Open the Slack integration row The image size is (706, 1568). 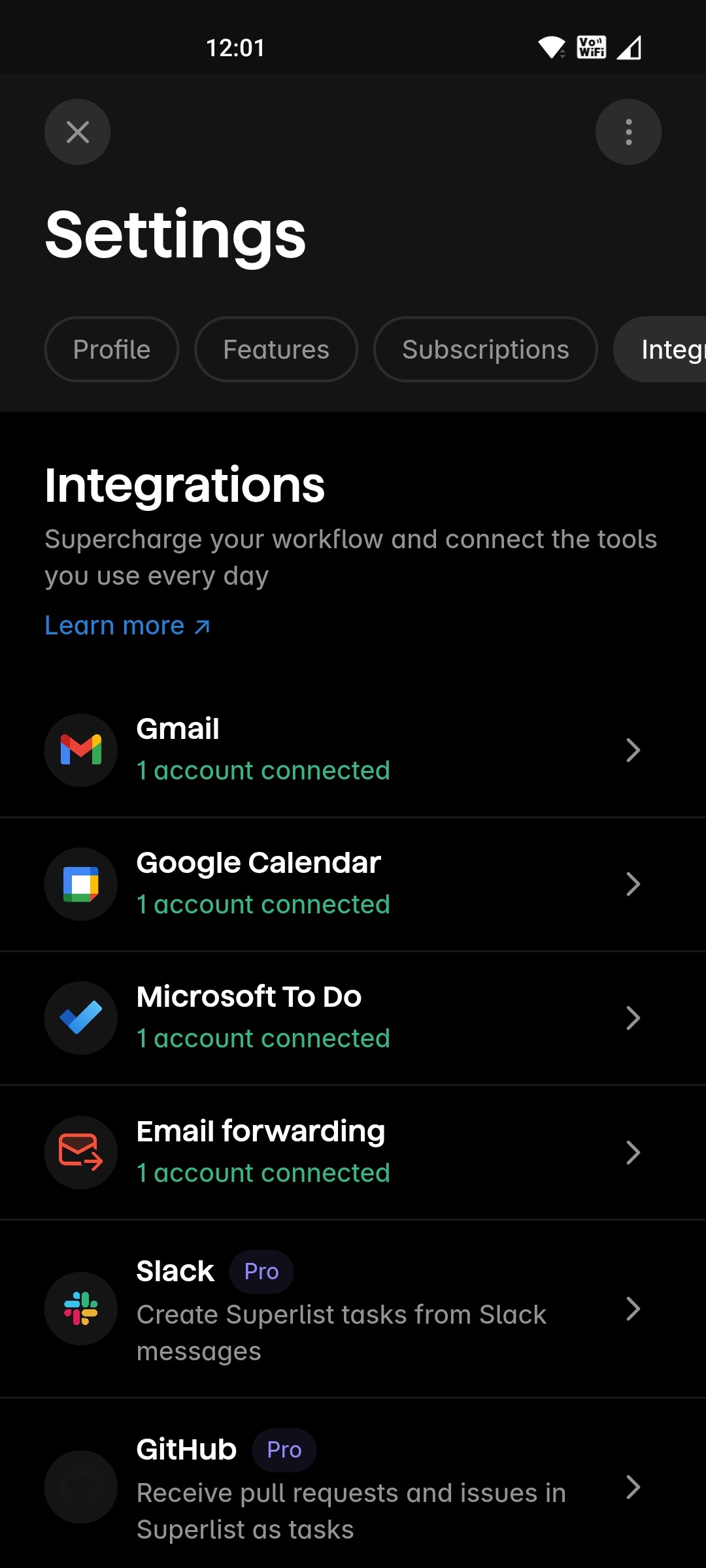[x=353, y=1309]
